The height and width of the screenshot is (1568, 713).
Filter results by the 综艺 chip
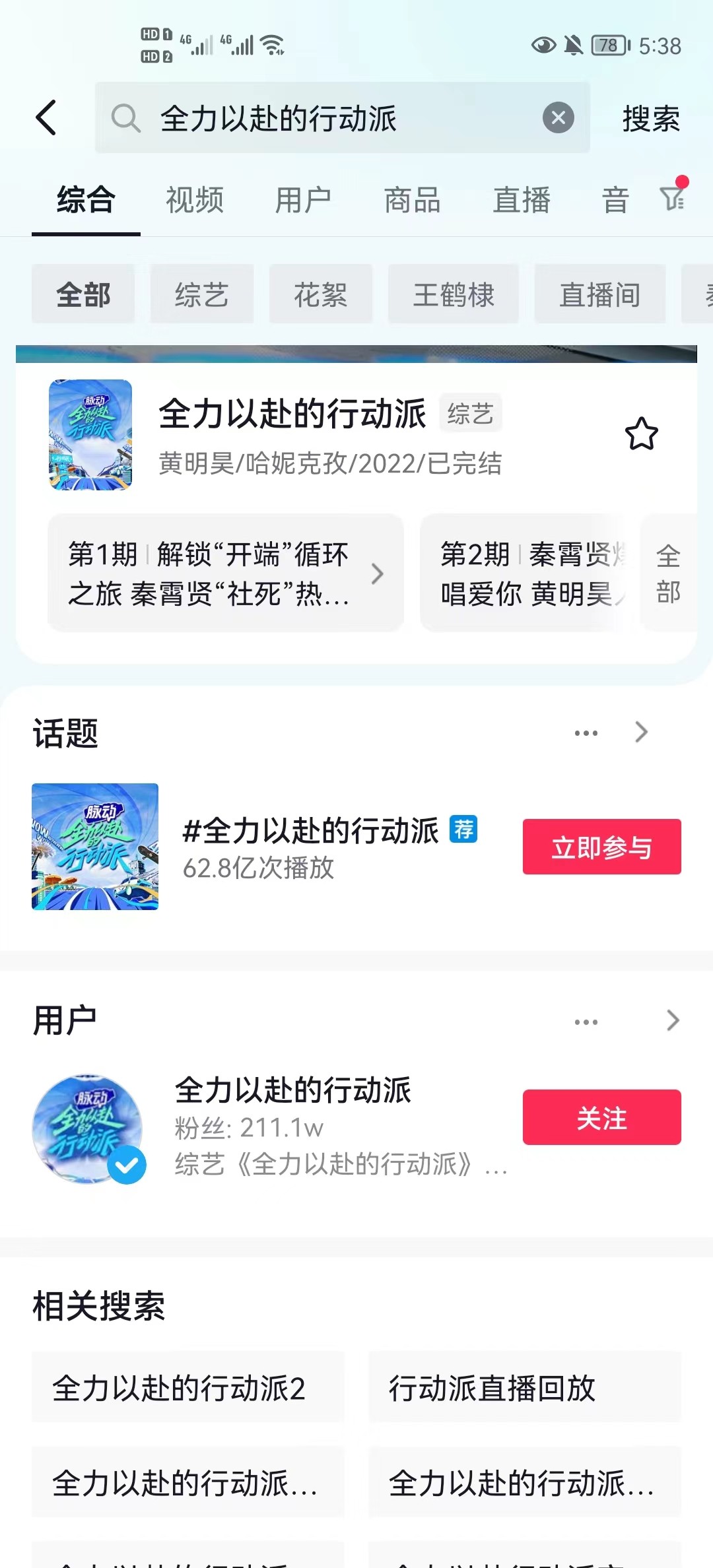click(202, 294)
